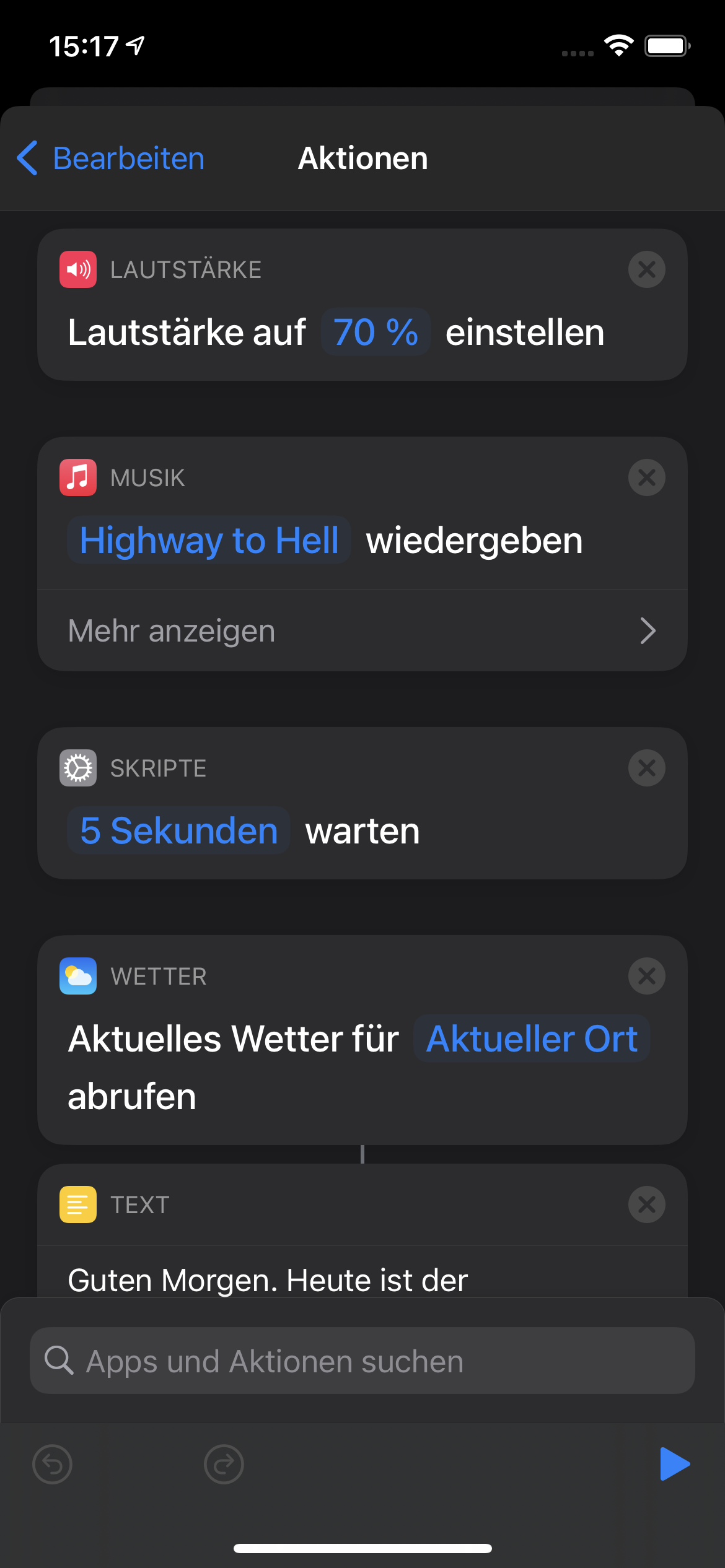The width and height of the screenshot is (725, 1568).
Task: Go back to Bearbeiten
Action: (112, 159)
